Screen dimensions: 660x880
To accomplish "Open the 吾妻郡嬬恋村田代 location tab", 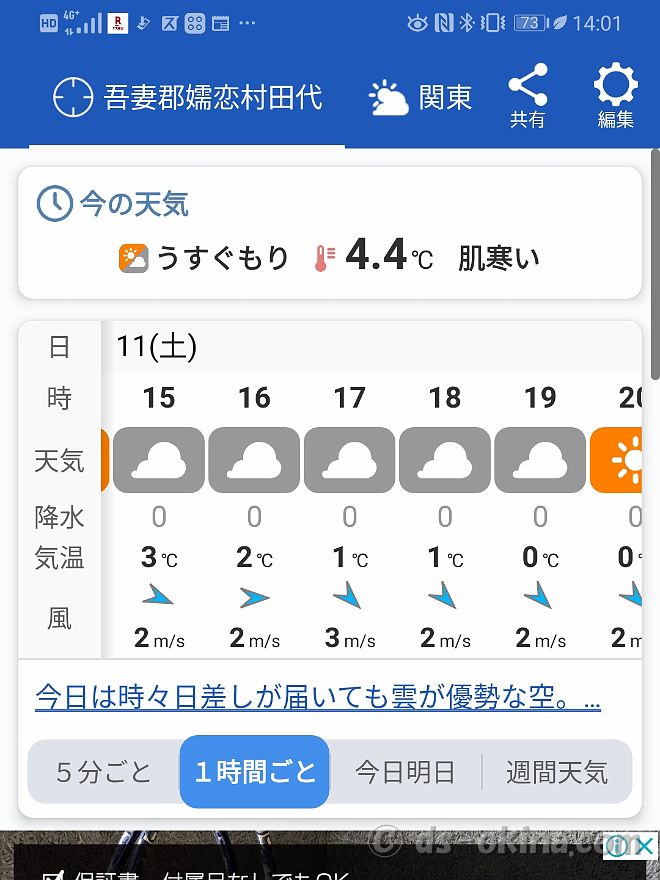I will coord(188,98).
